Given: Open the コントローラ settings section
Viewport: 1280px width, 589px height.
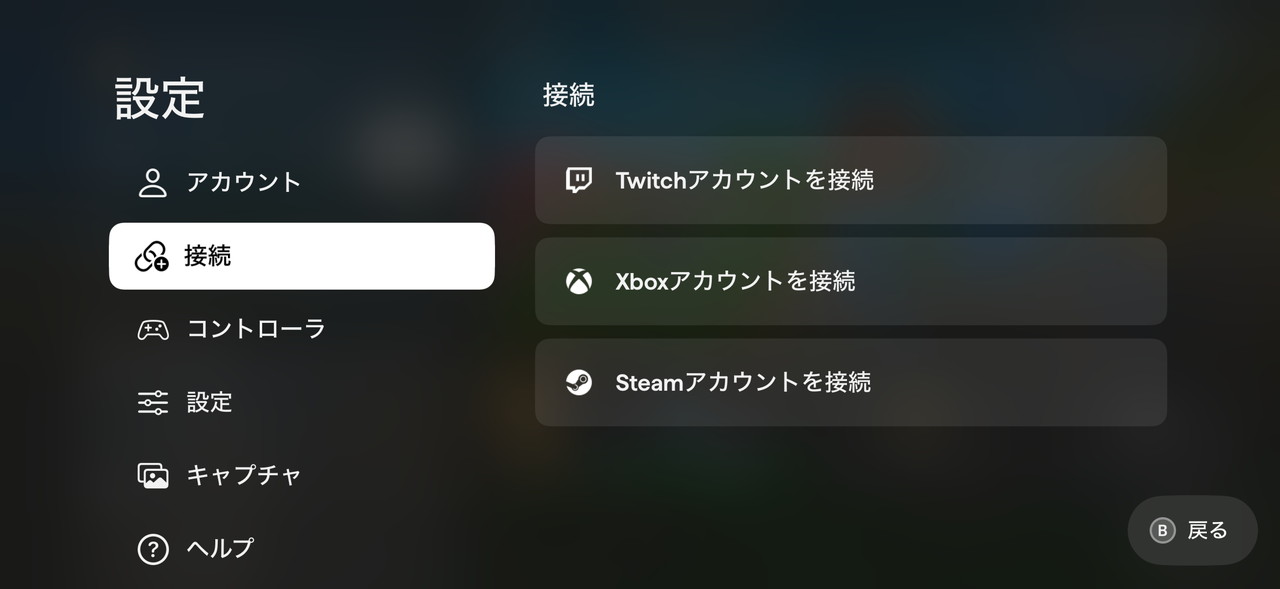Looking at the screenshot, I should tap(256, 329).
